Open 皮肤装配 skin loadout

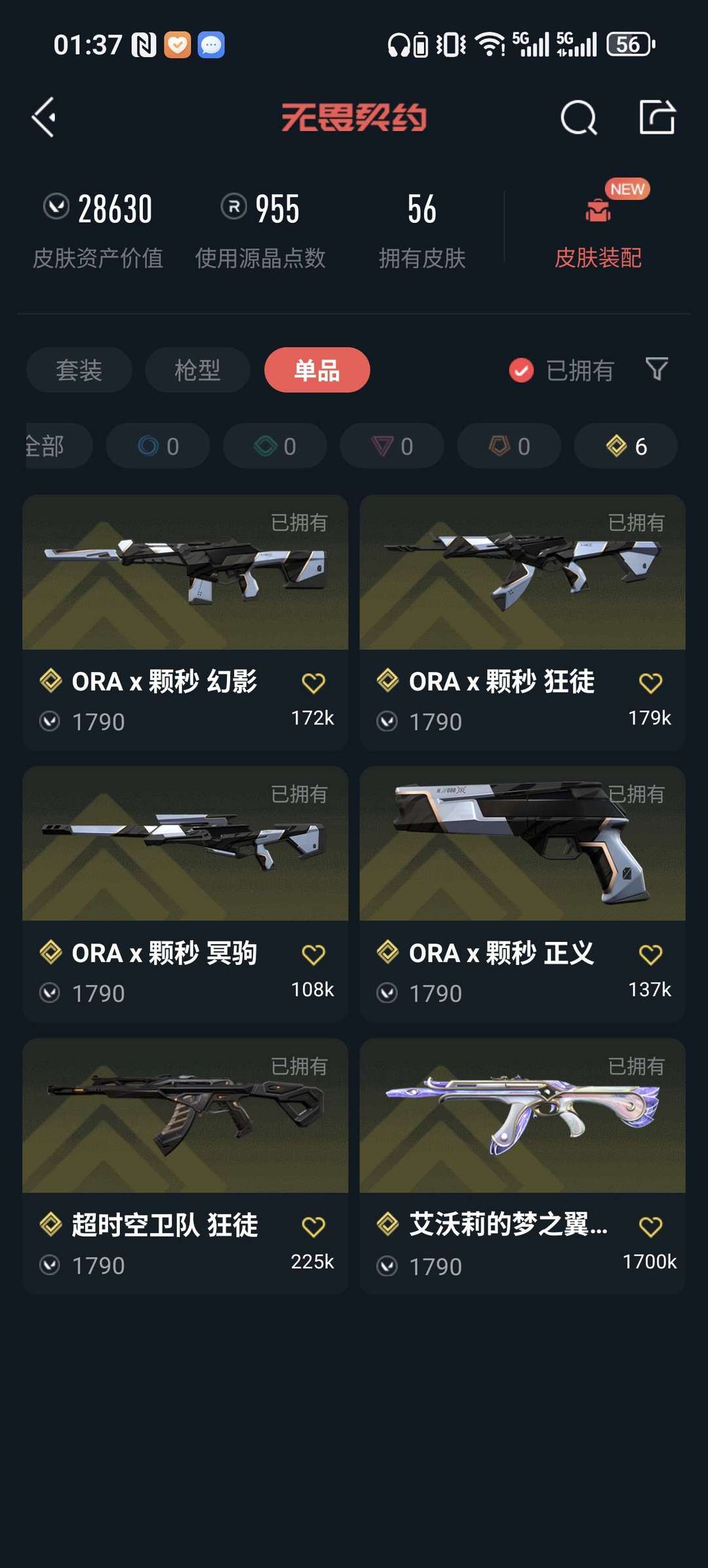point(597,229)
